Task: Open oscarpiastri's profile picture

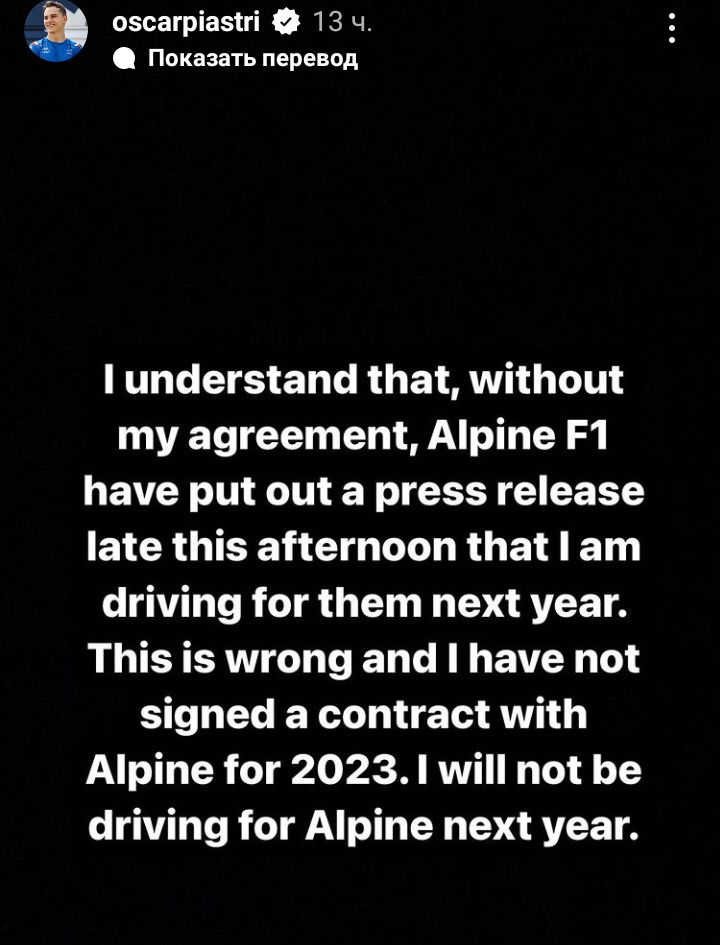Action: (56, 32)
